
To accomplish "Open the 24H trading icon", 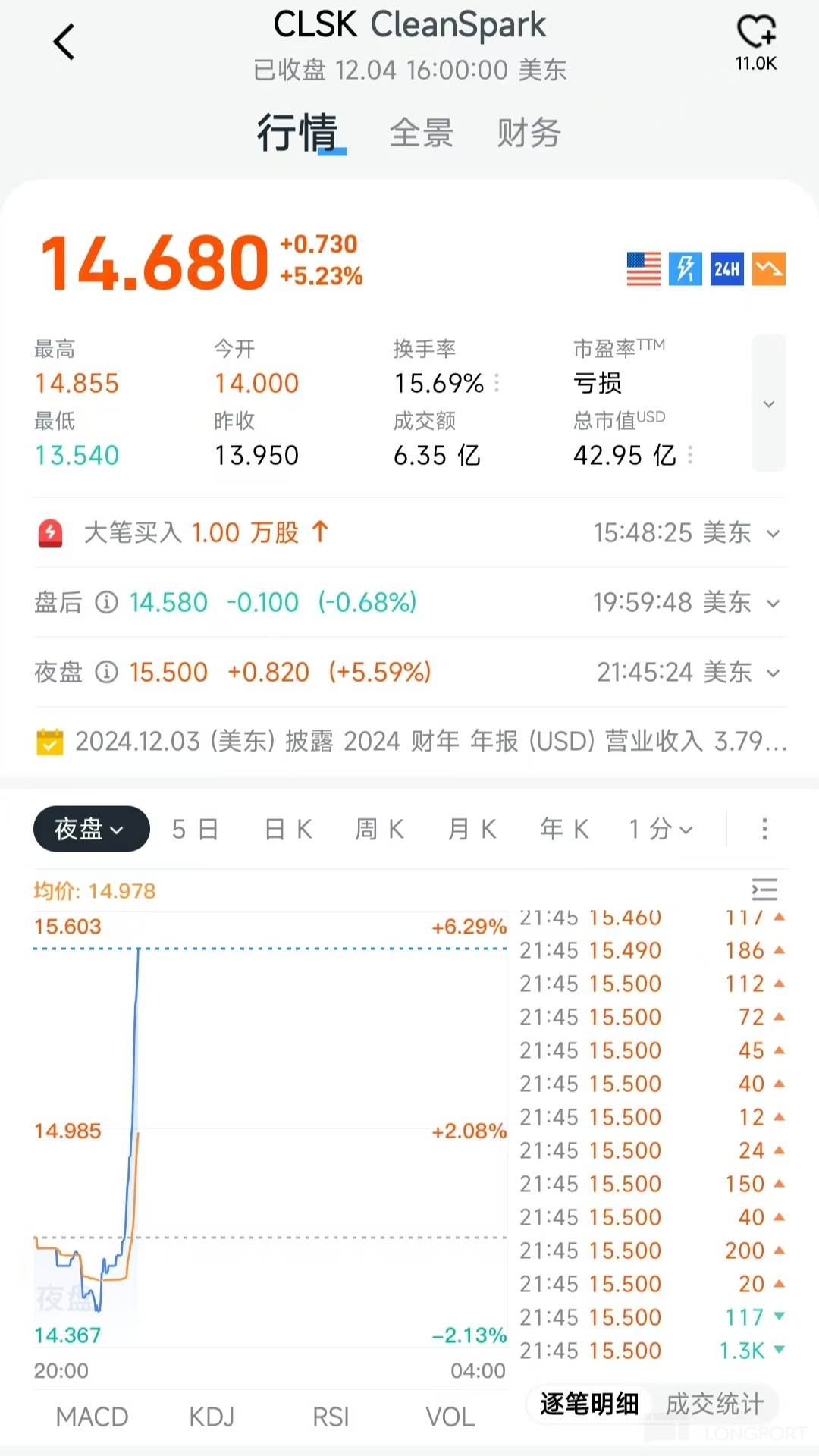I will [726, 268].
